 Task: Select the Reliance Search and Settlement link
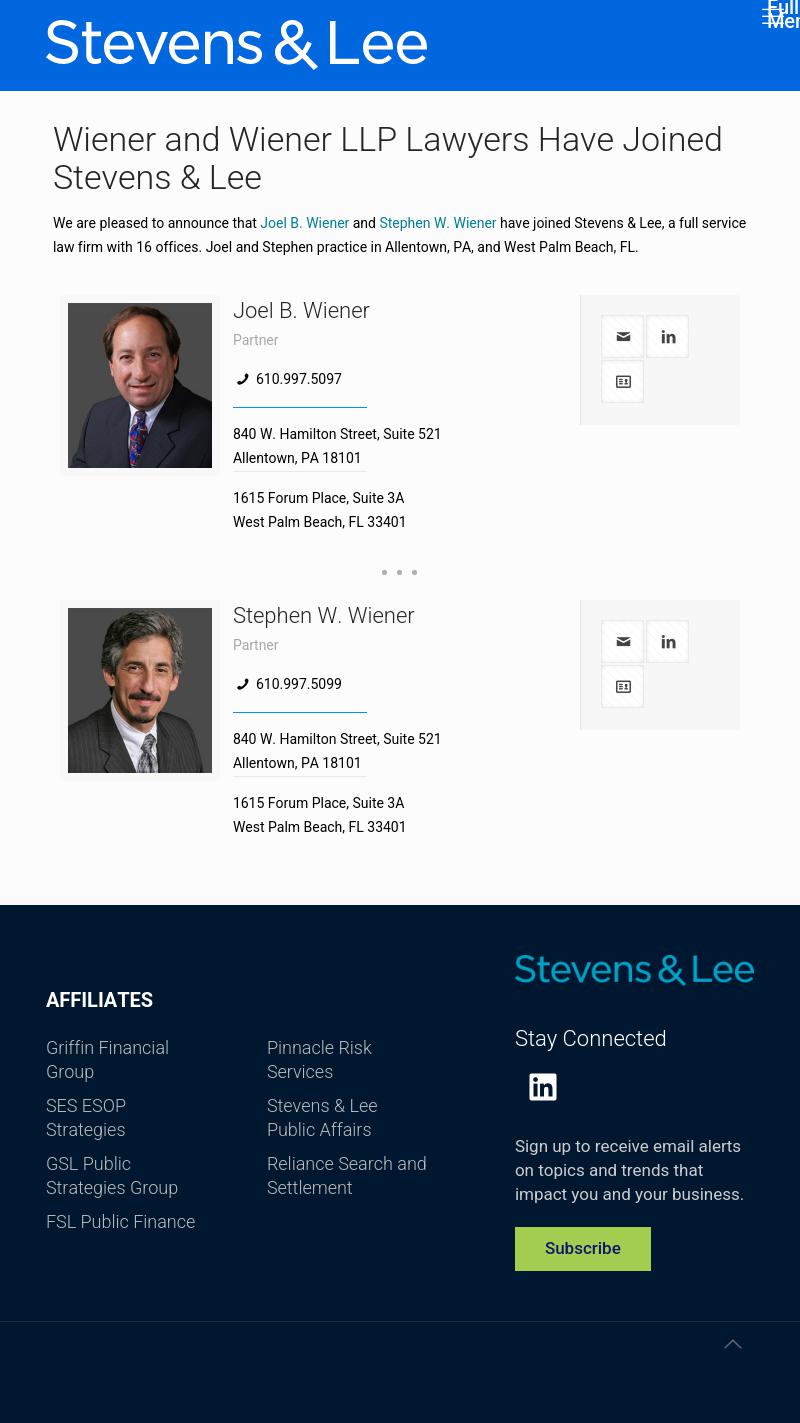[x=346, y=1175]
